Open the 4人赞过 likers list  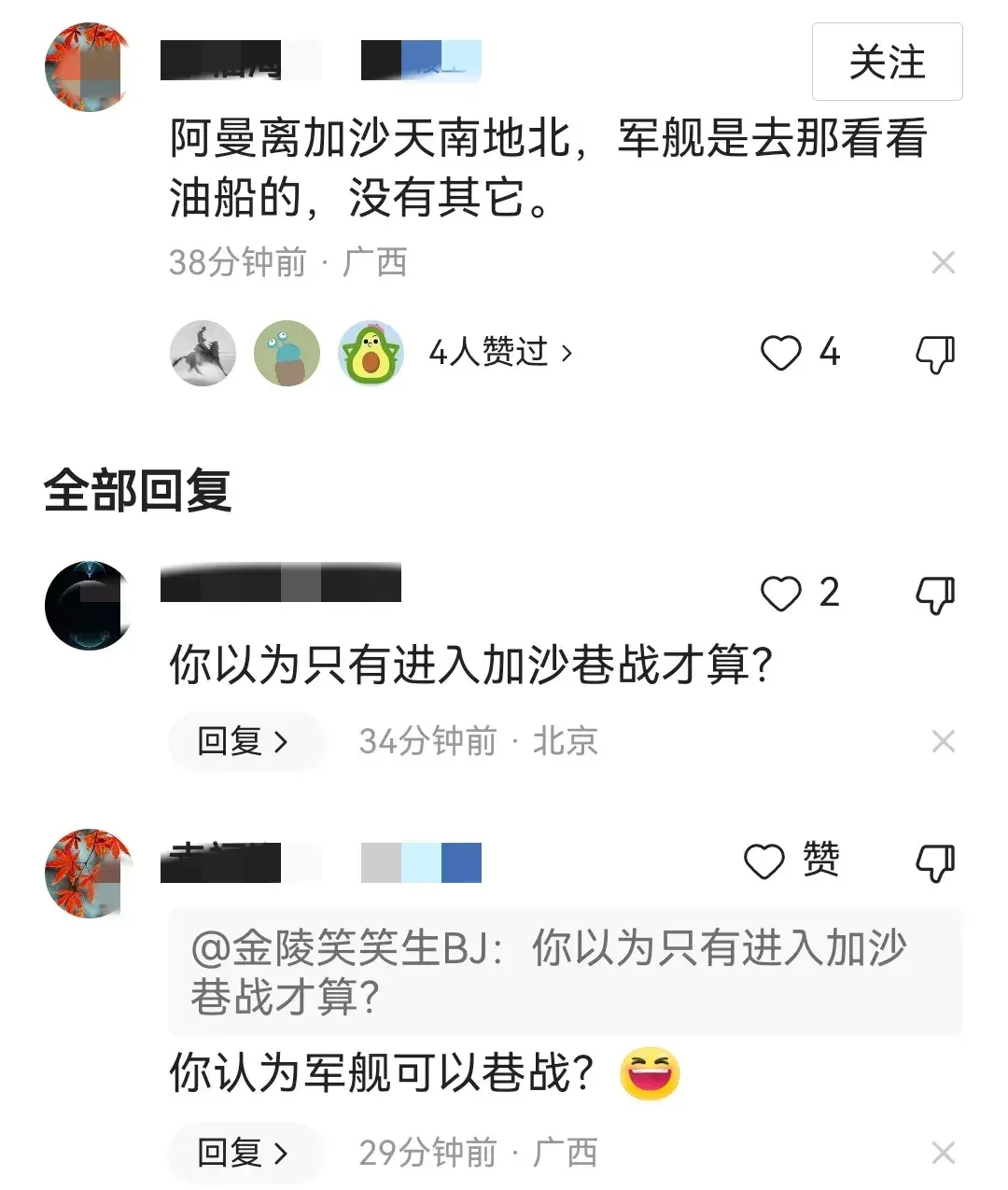[x=500, y=353]
